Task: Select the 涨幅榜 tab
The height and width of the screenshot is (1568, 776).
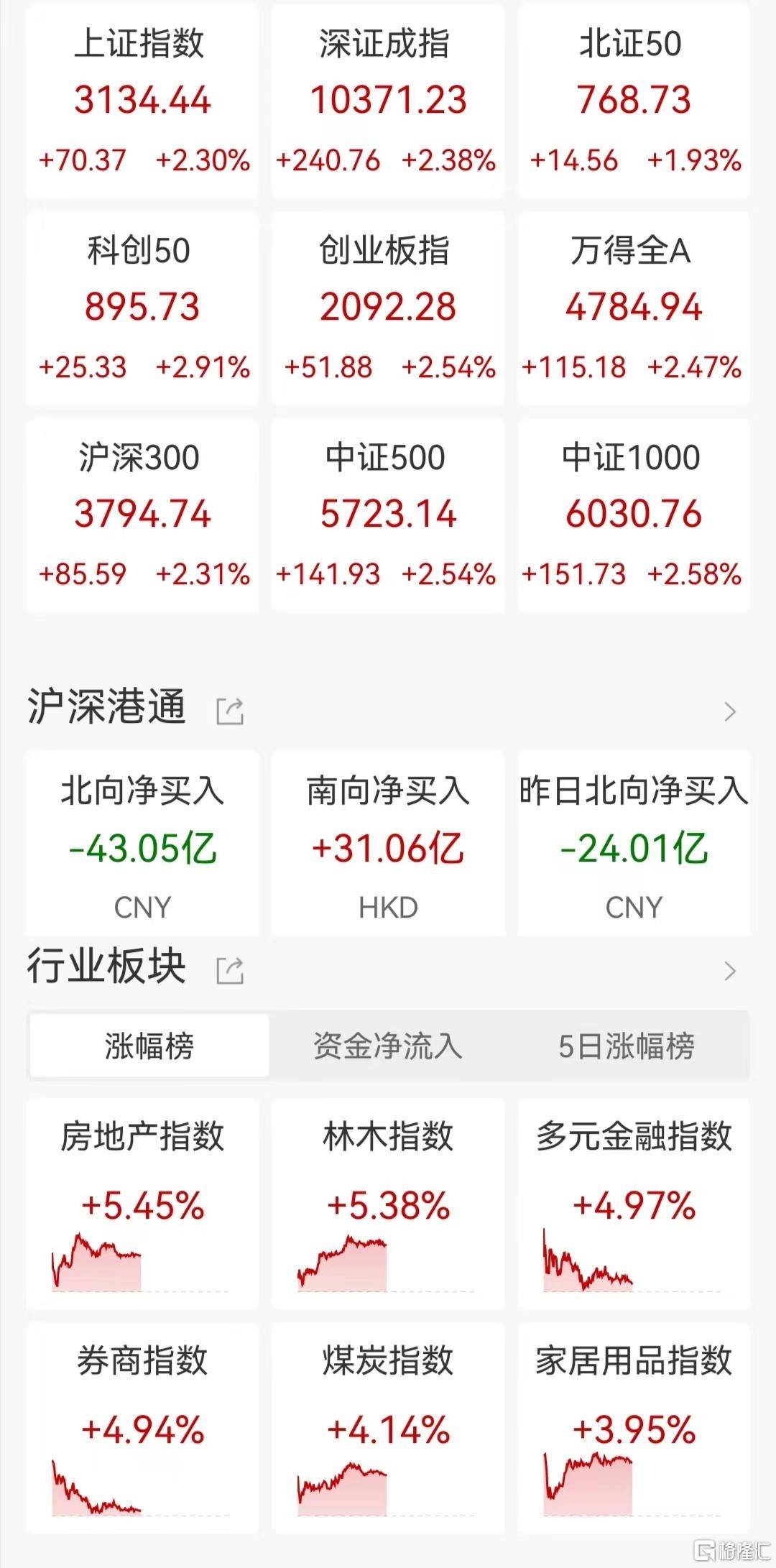Action: point(149,1046)
